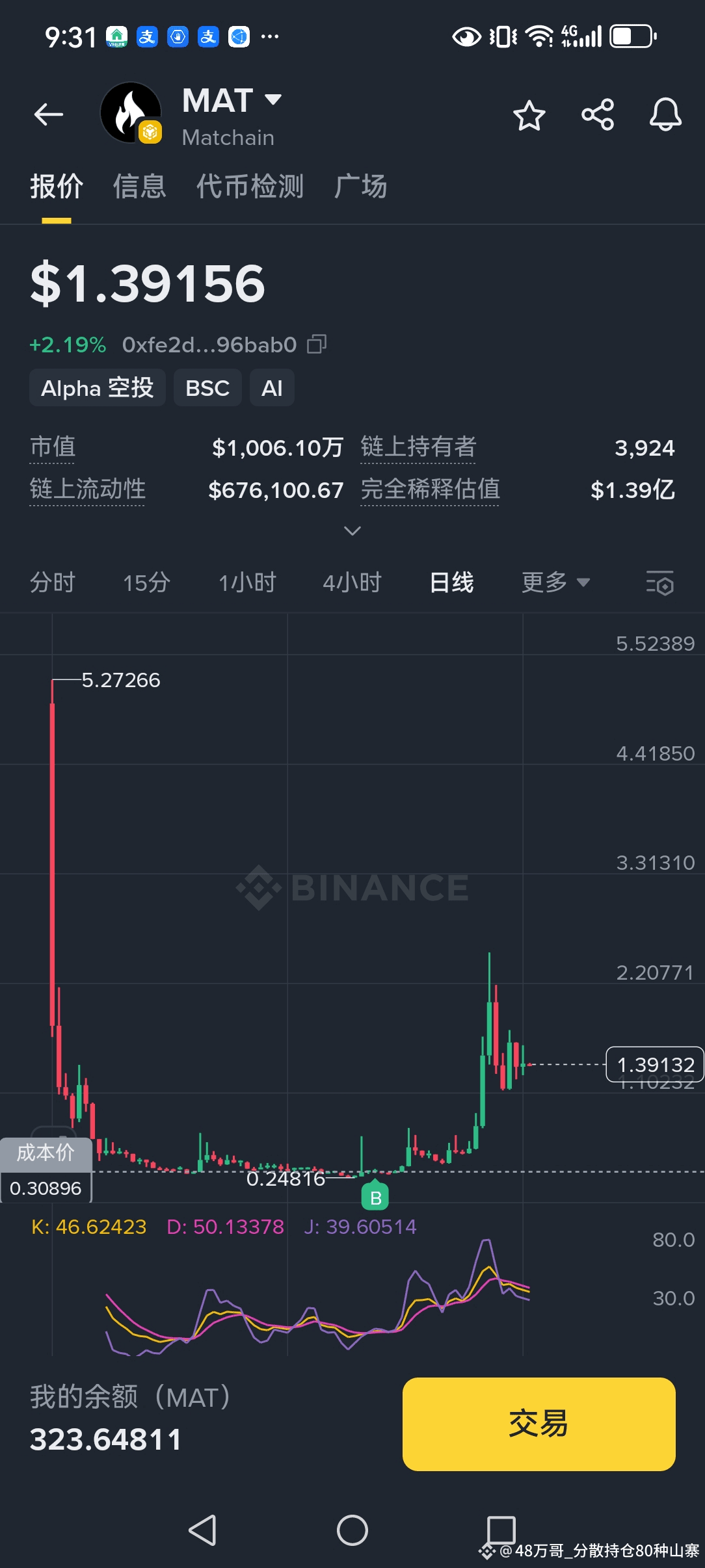Switch chart to 1小时 interval

pos(247,582)
